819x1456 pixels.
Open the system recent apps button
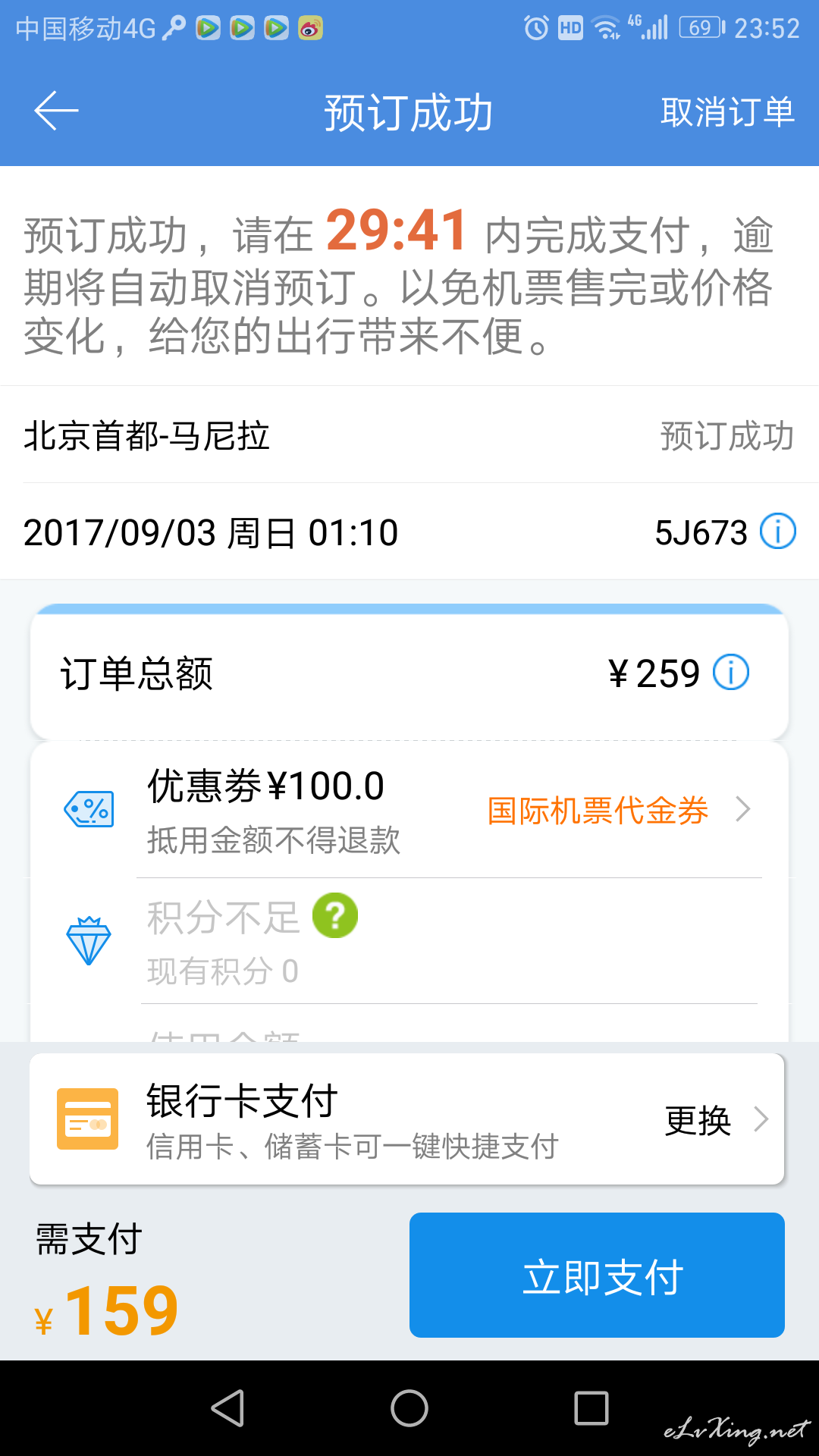[x=591, y=1409]
